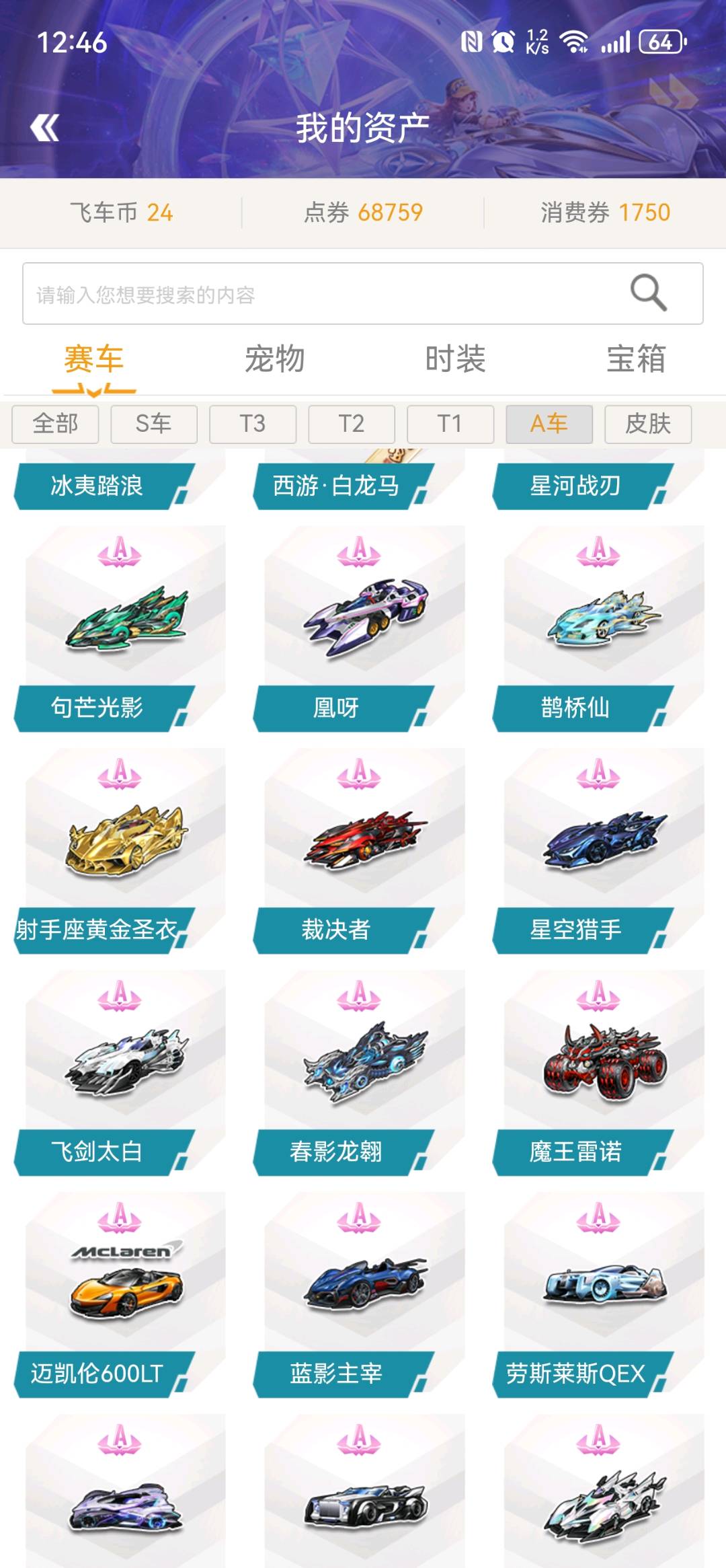Screen dimensions: 726x1568
Task: Open the 凰呀 car card
Action: 360,629
